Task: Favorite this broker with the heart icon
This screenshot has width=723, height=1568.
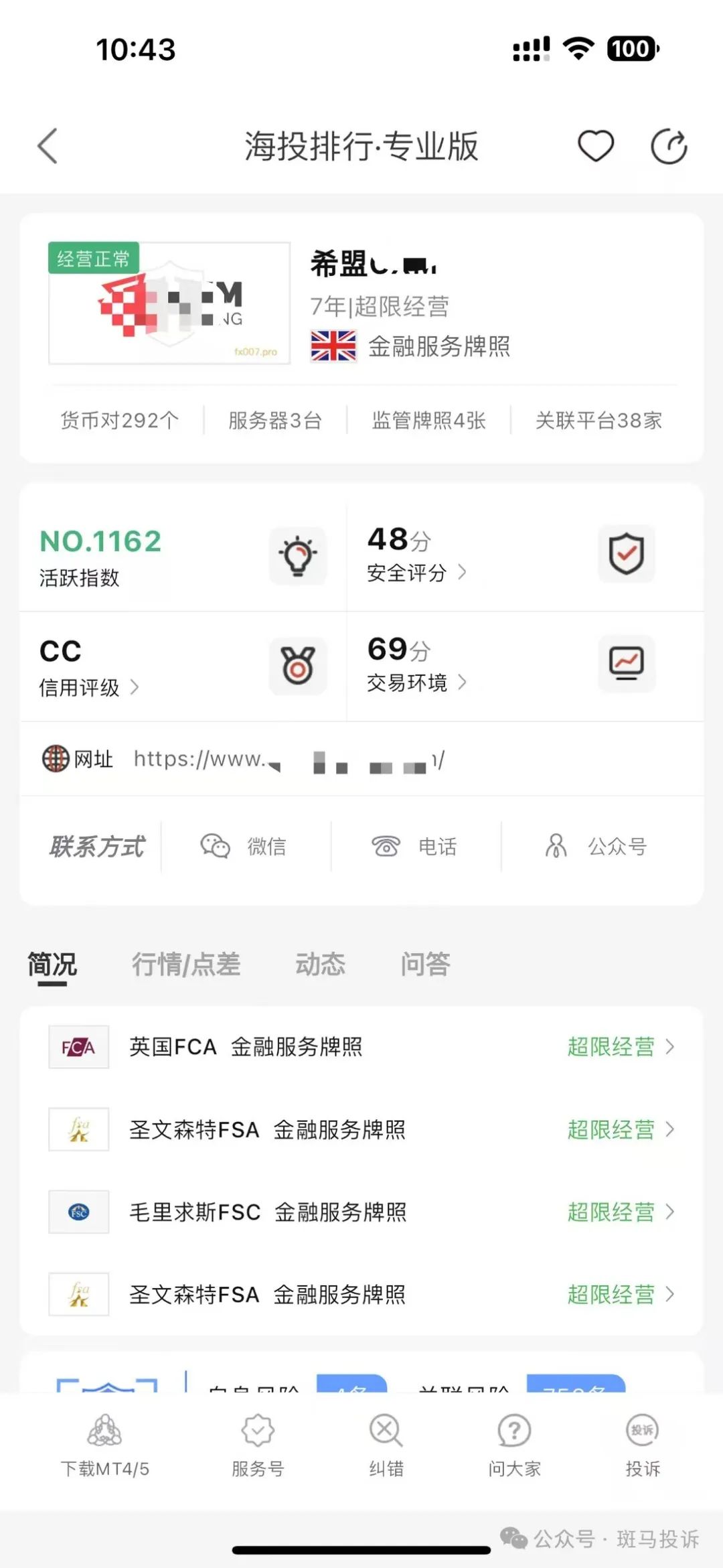Action: point(595,146)
